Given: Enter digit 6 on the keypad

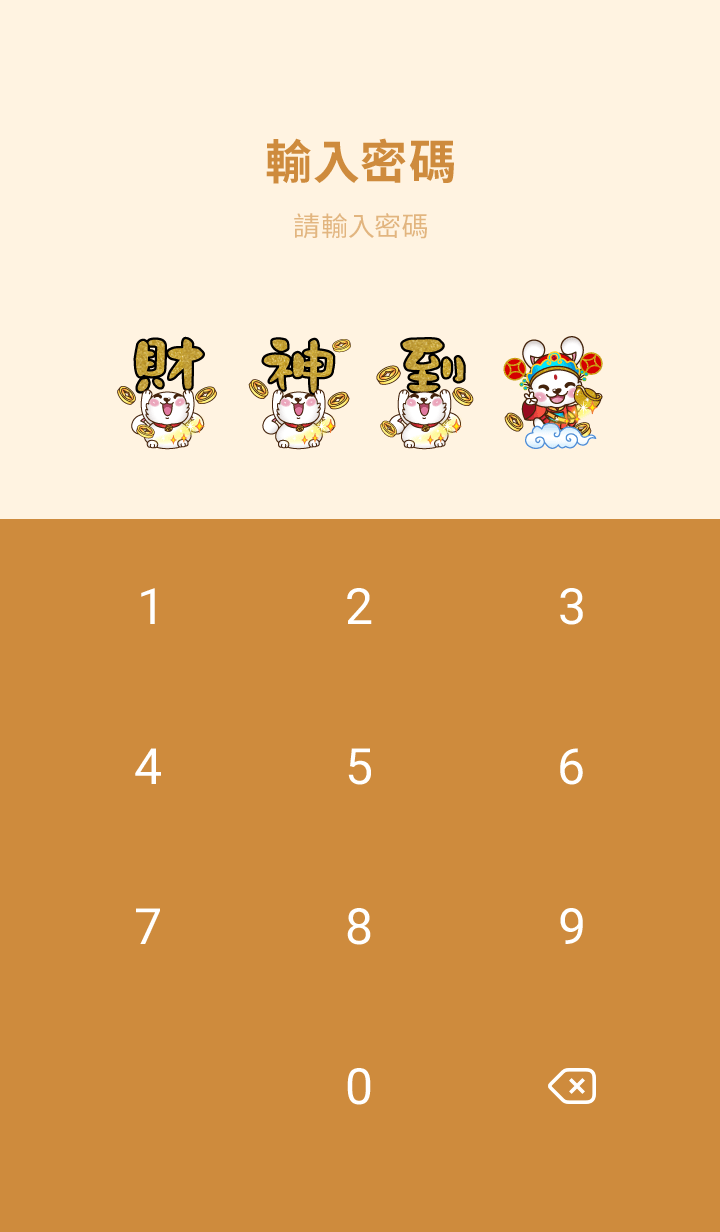Looking at the screenshot, I should (x=571, y=767).
